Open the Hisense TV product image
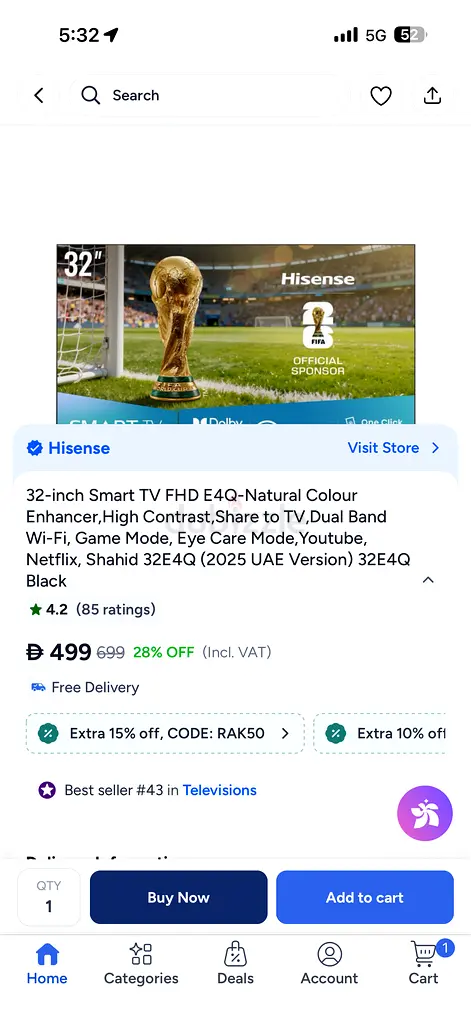The image size is (471, 1024). click(235, 334)
